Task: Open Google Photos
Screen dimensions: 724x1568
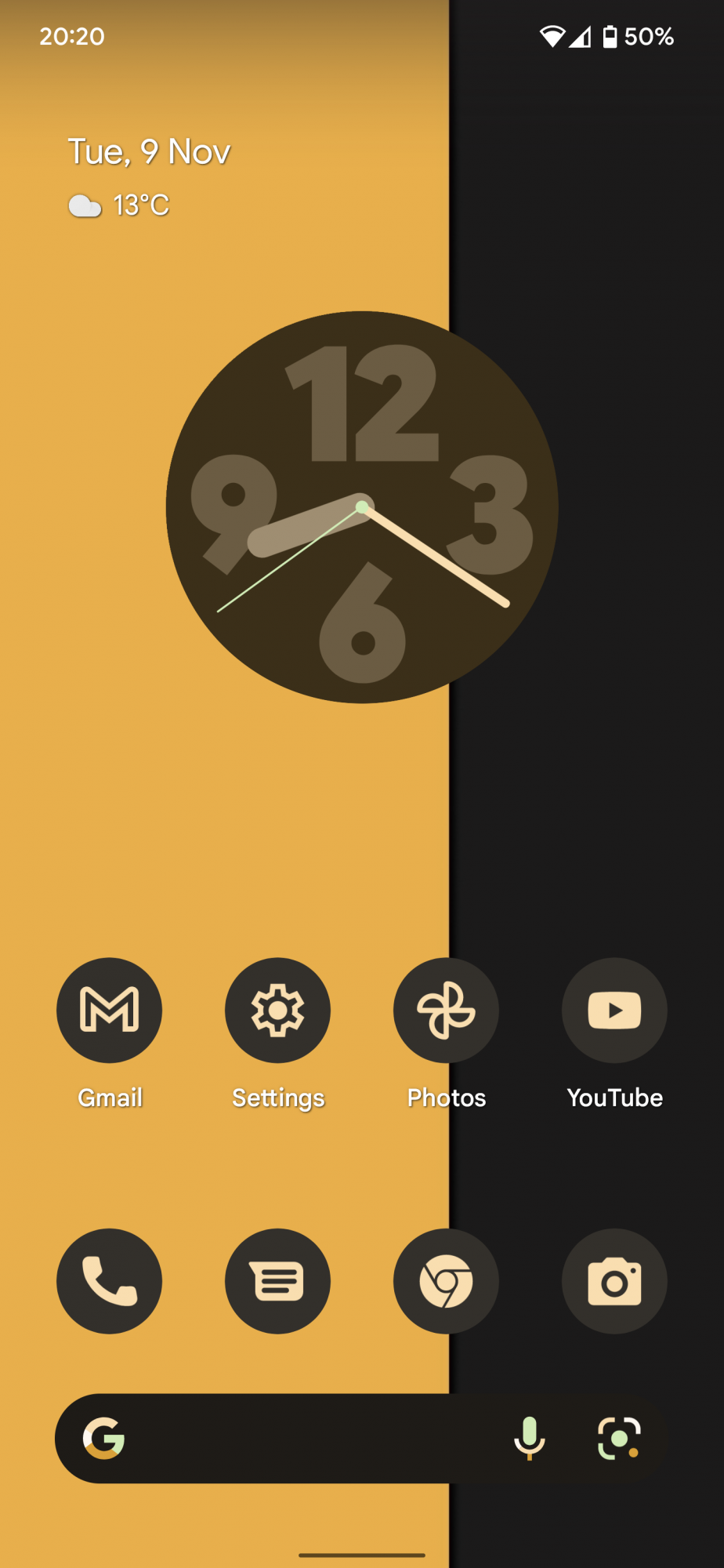Action: click(446, 1010)
